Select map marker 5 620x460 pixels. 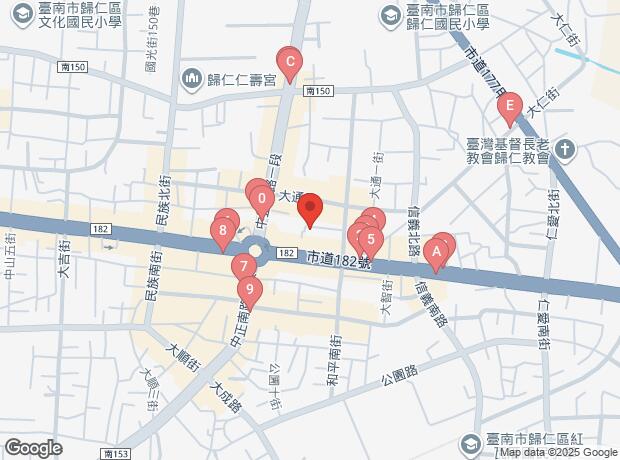pos(371,239)
